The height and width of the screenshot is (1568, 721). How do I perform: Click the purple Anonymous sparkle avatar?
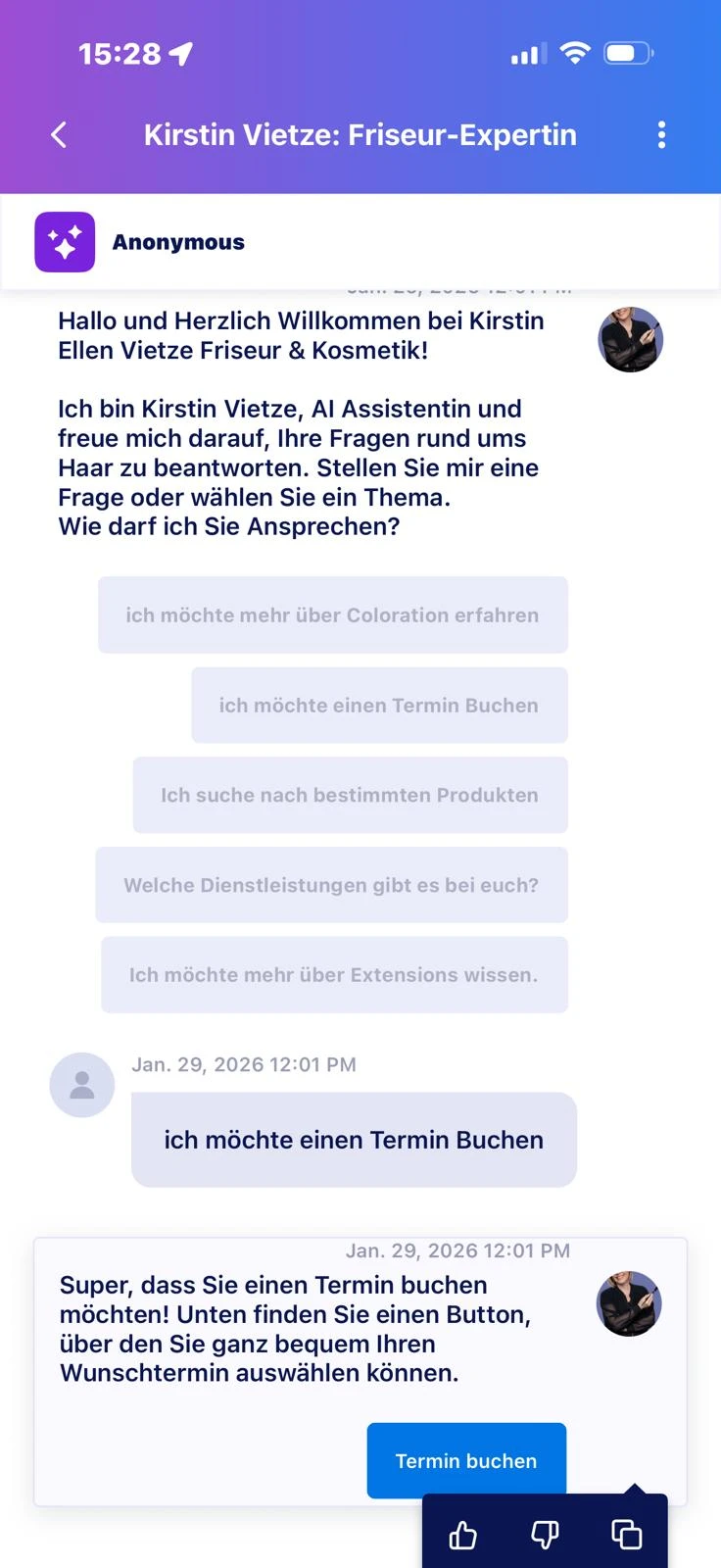[65, 241]
